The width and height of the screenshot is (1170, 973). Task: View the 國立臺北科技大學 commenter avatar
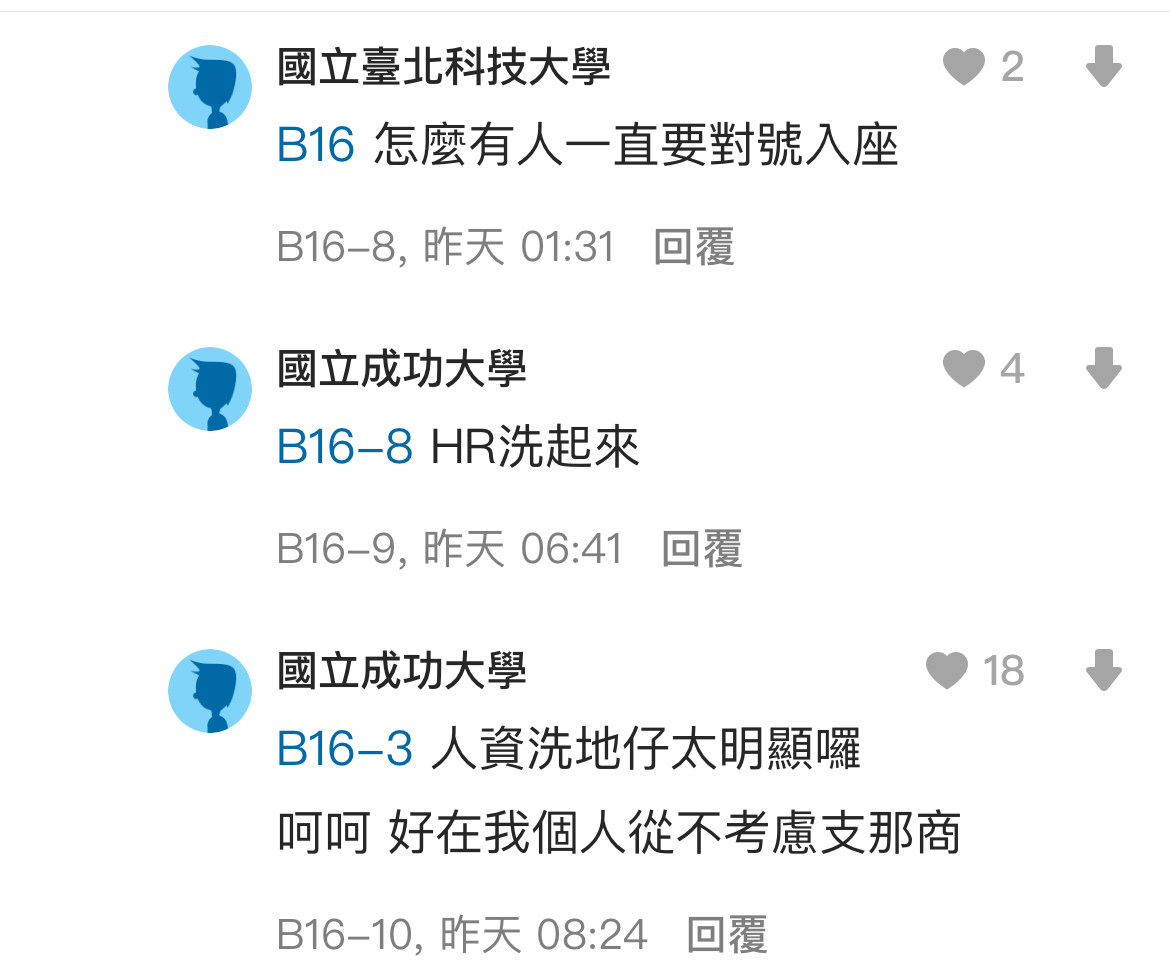click(x=210, y=88)
